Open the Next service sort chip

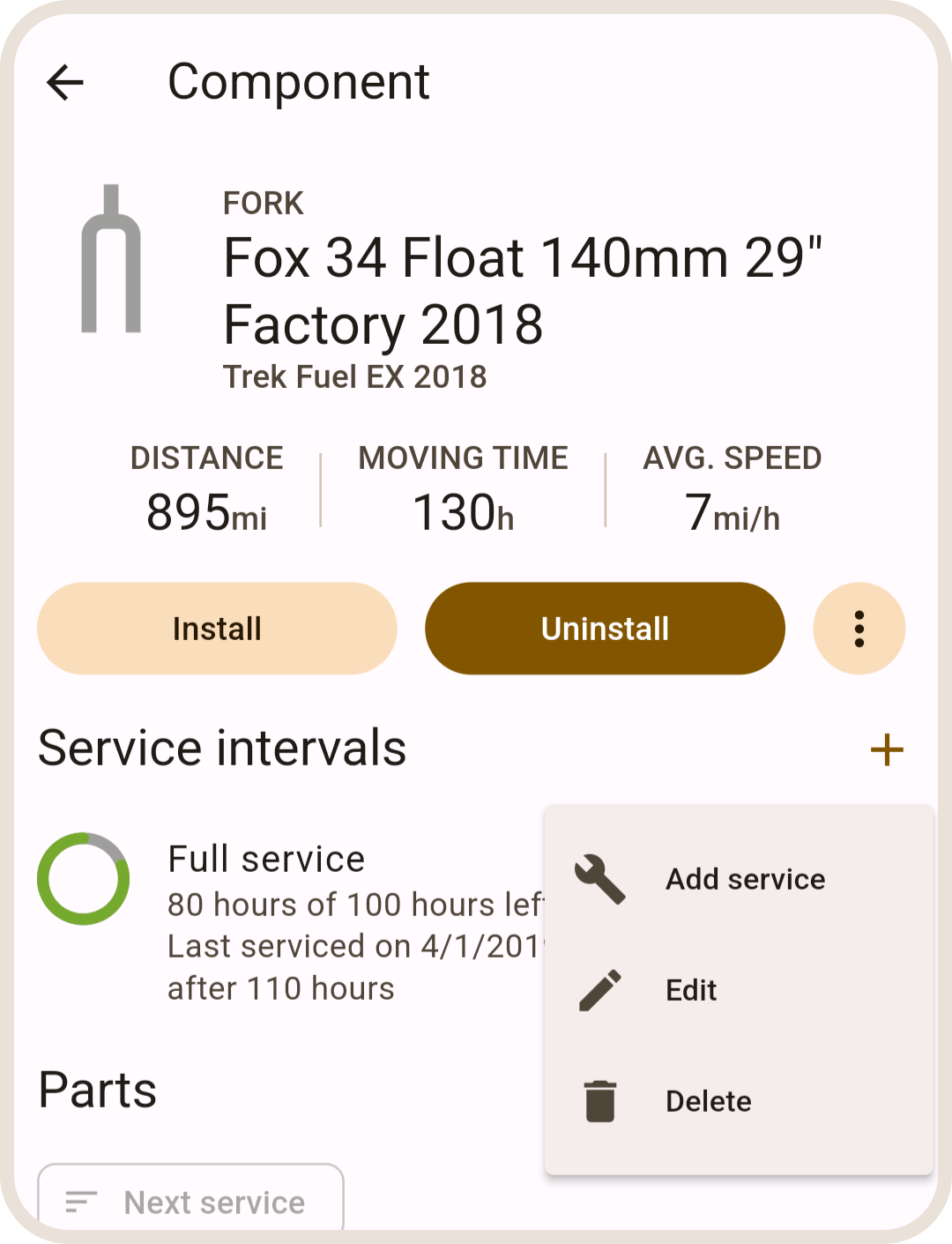[190, 1201]
